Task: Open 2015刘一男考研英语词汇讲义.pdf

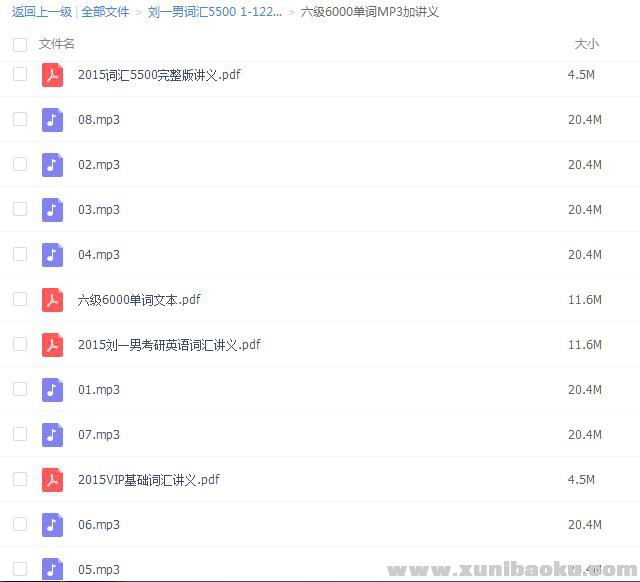Action: pos(169,344)
